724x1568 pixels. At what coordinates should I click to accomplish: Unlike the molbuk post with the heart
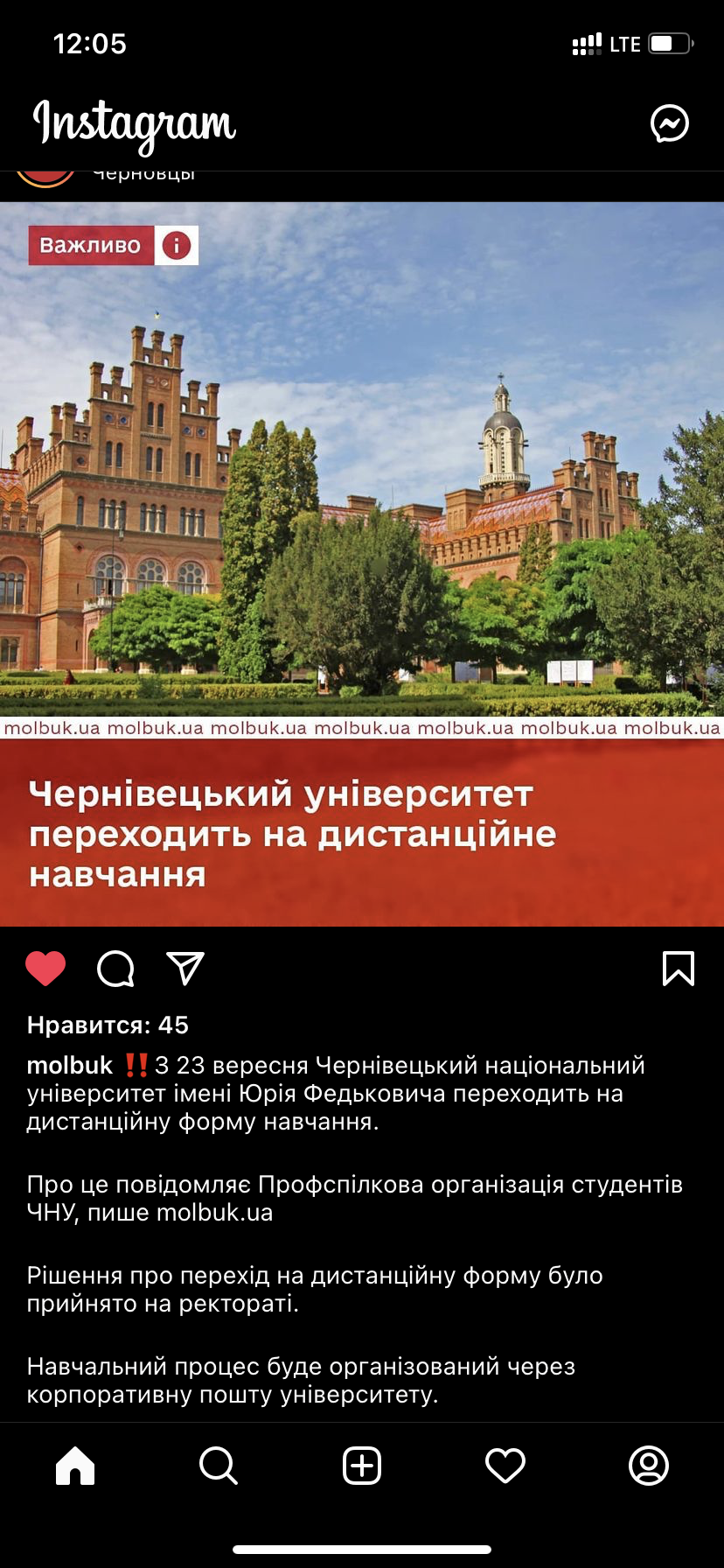click(45, 969)
